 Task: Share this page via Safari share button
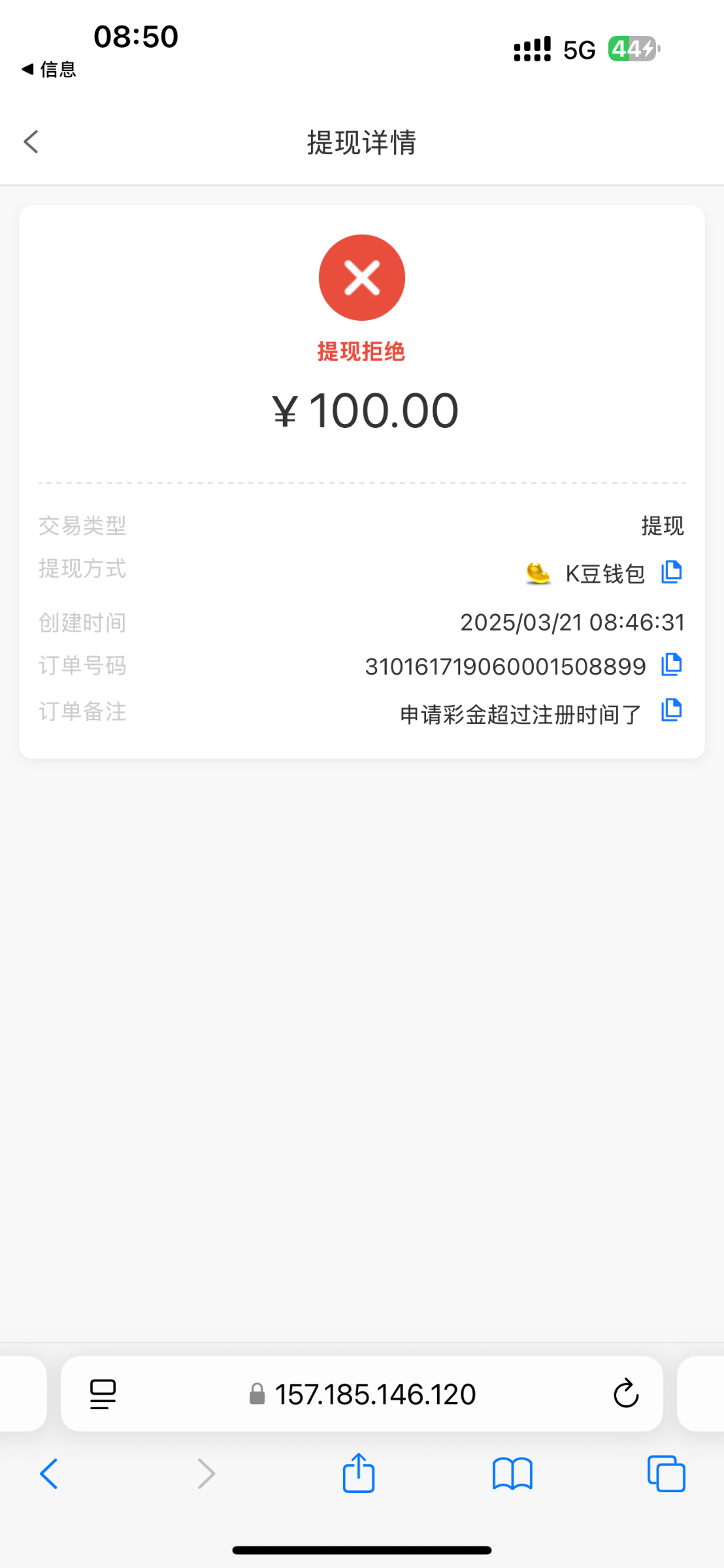click(x=359, y=1473)
